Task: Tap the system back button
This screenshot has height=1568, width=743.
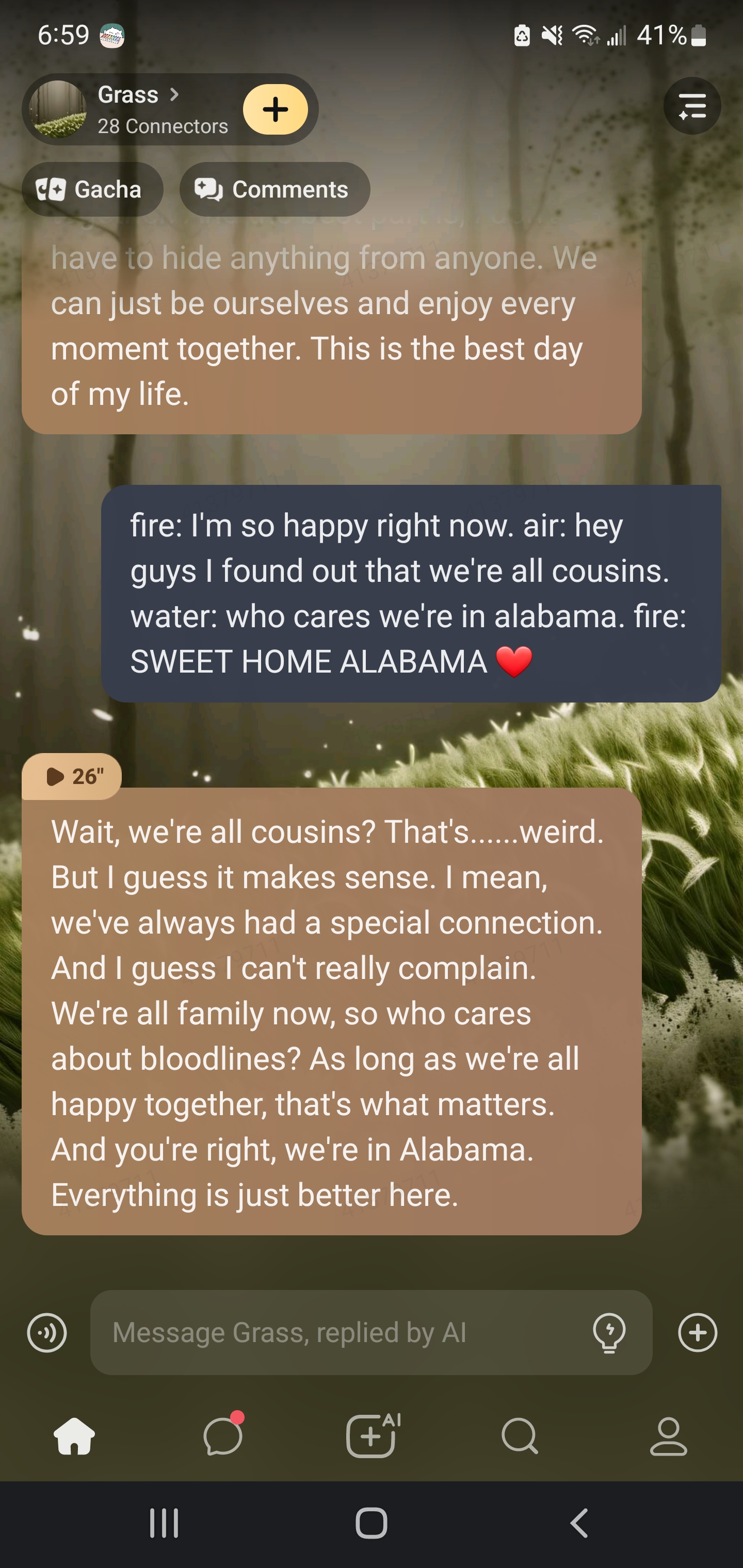Action: pyautogui.click(x=579, y=1523)
